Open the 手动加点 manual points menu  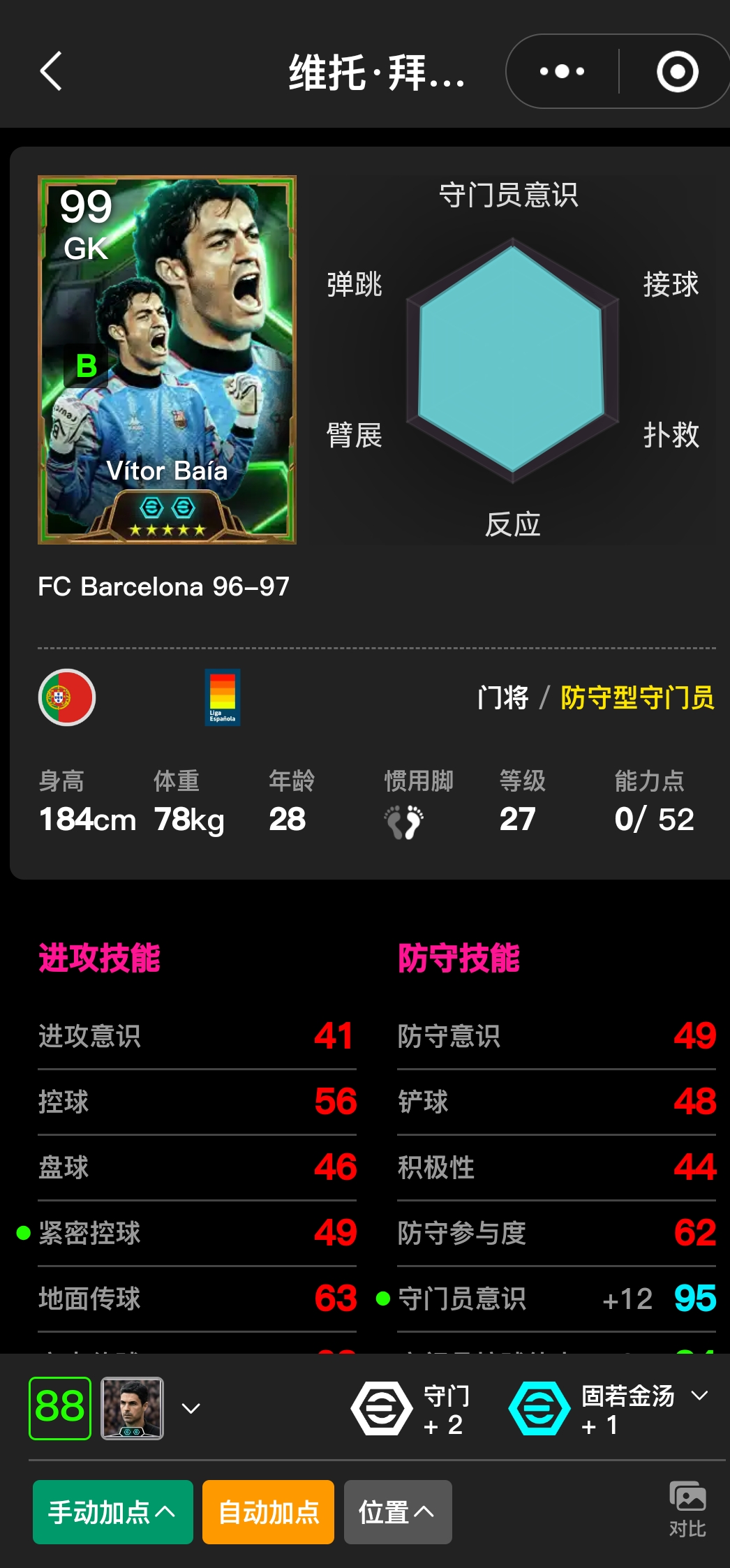coord(112,1512)
